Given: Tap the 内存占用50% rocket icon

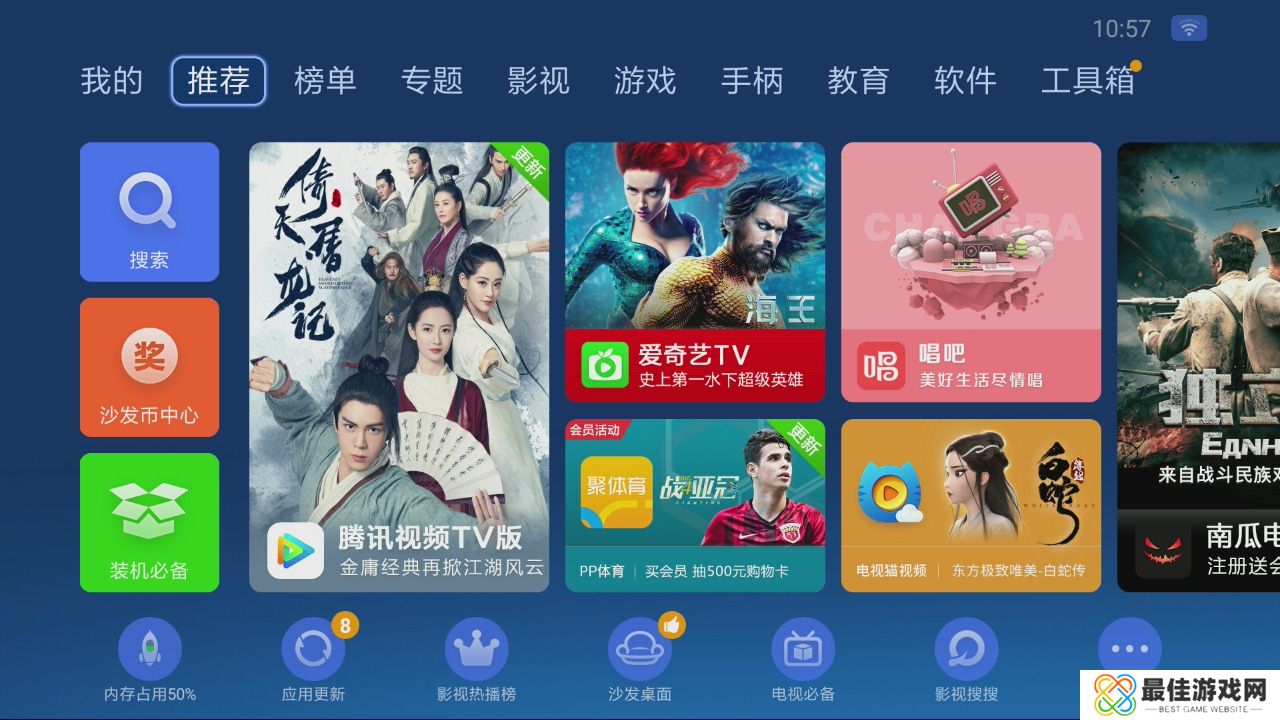Looking at the screenshot, I should (x=149, y=649).
